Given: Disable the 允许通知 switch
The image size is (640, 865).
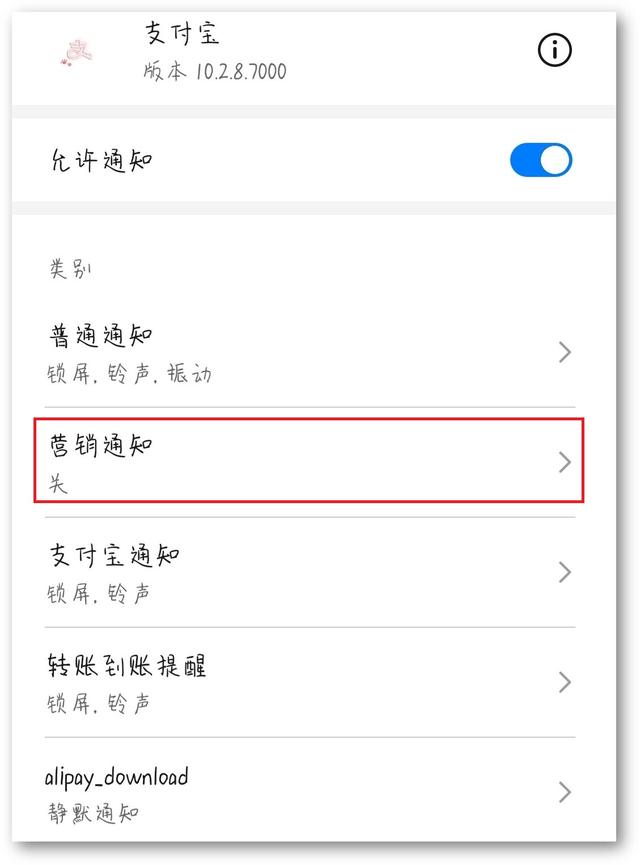Looking at the screenshot, I should (540, 160).
